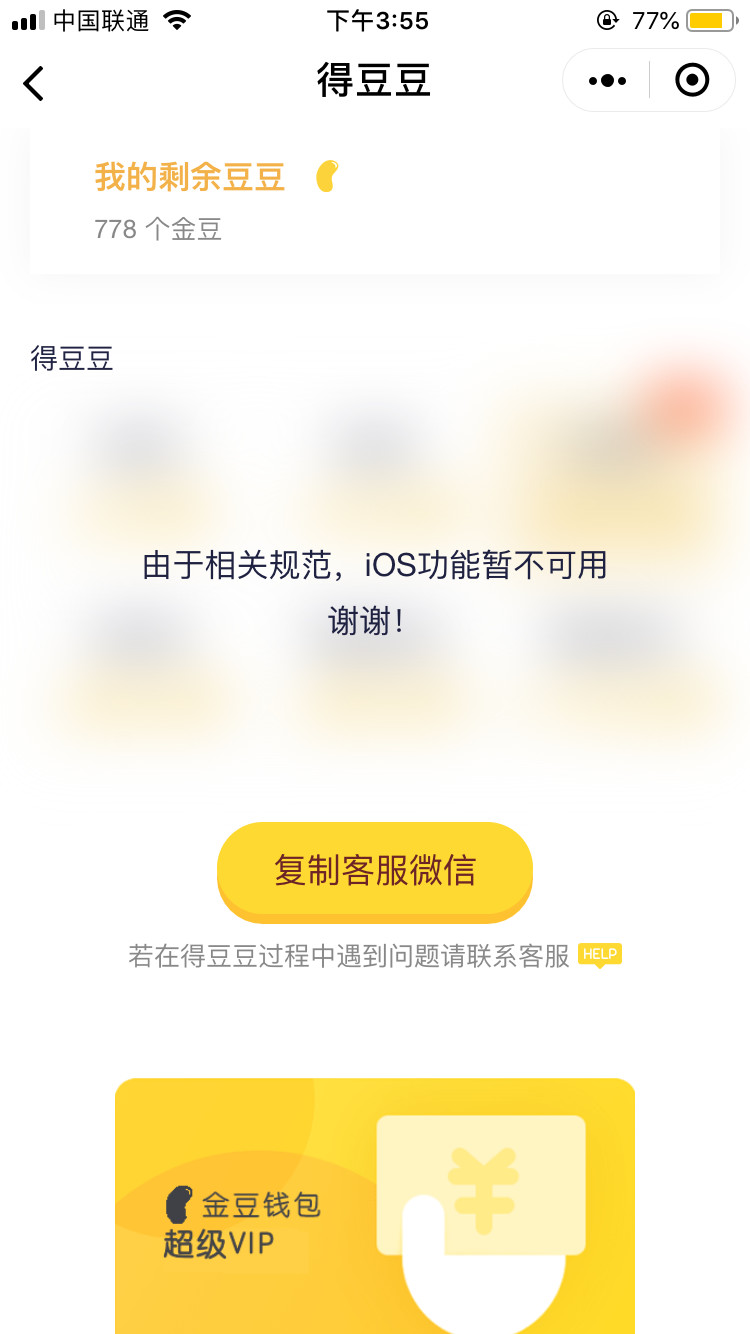Go back using the top-left arrow
750x1334 pixels.
click(34, 83)
